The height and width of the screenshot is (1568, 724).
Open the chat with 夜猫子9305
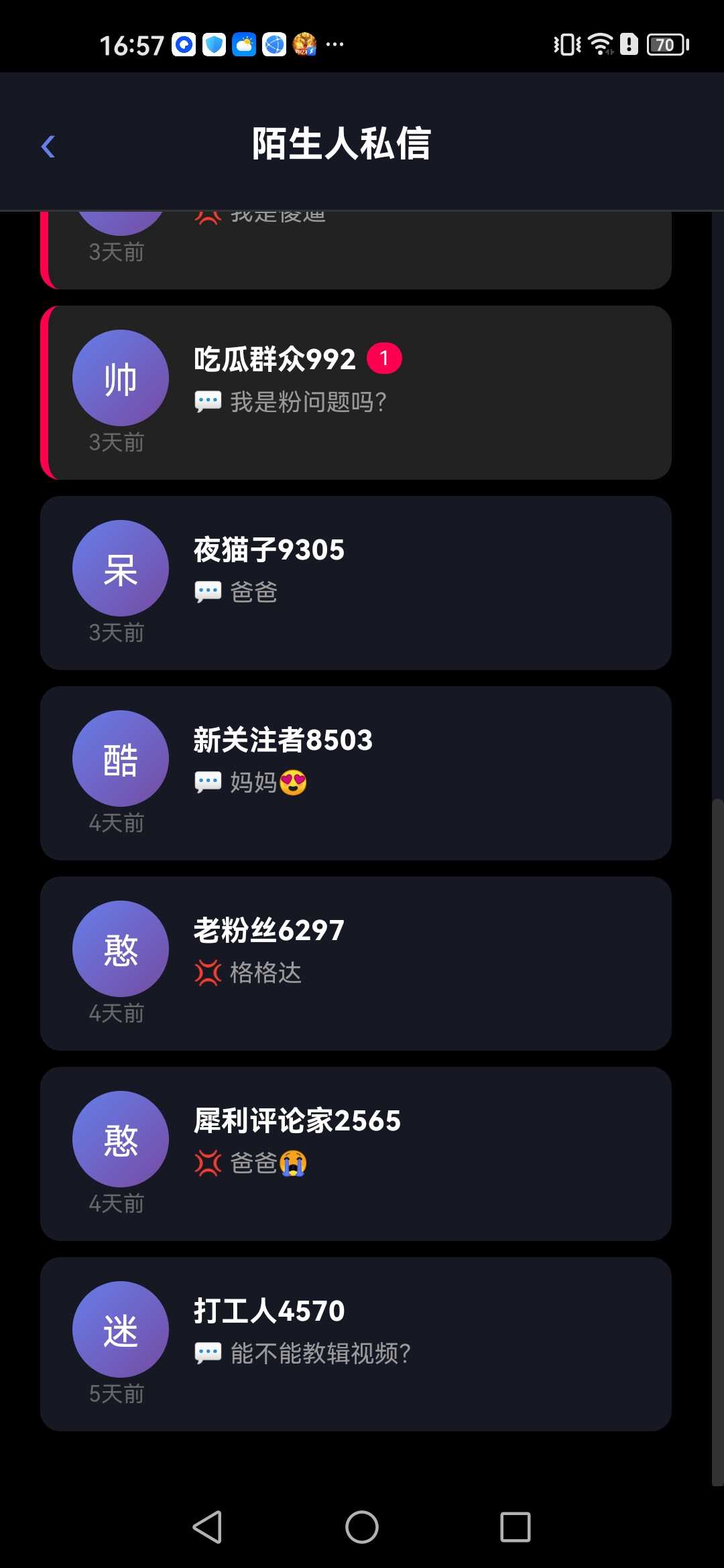pos(355,583)
